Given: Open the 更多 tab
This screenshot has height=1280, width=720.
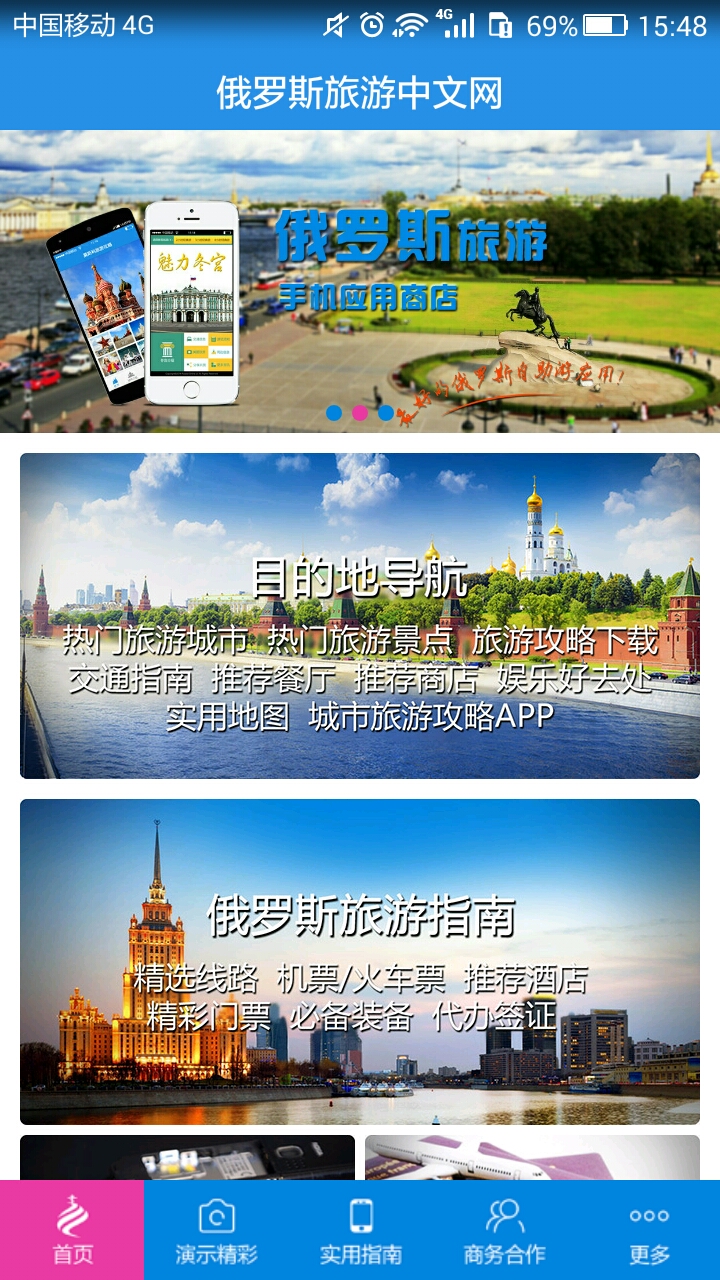Looking at the screenshot, I should coord(648,1230).
